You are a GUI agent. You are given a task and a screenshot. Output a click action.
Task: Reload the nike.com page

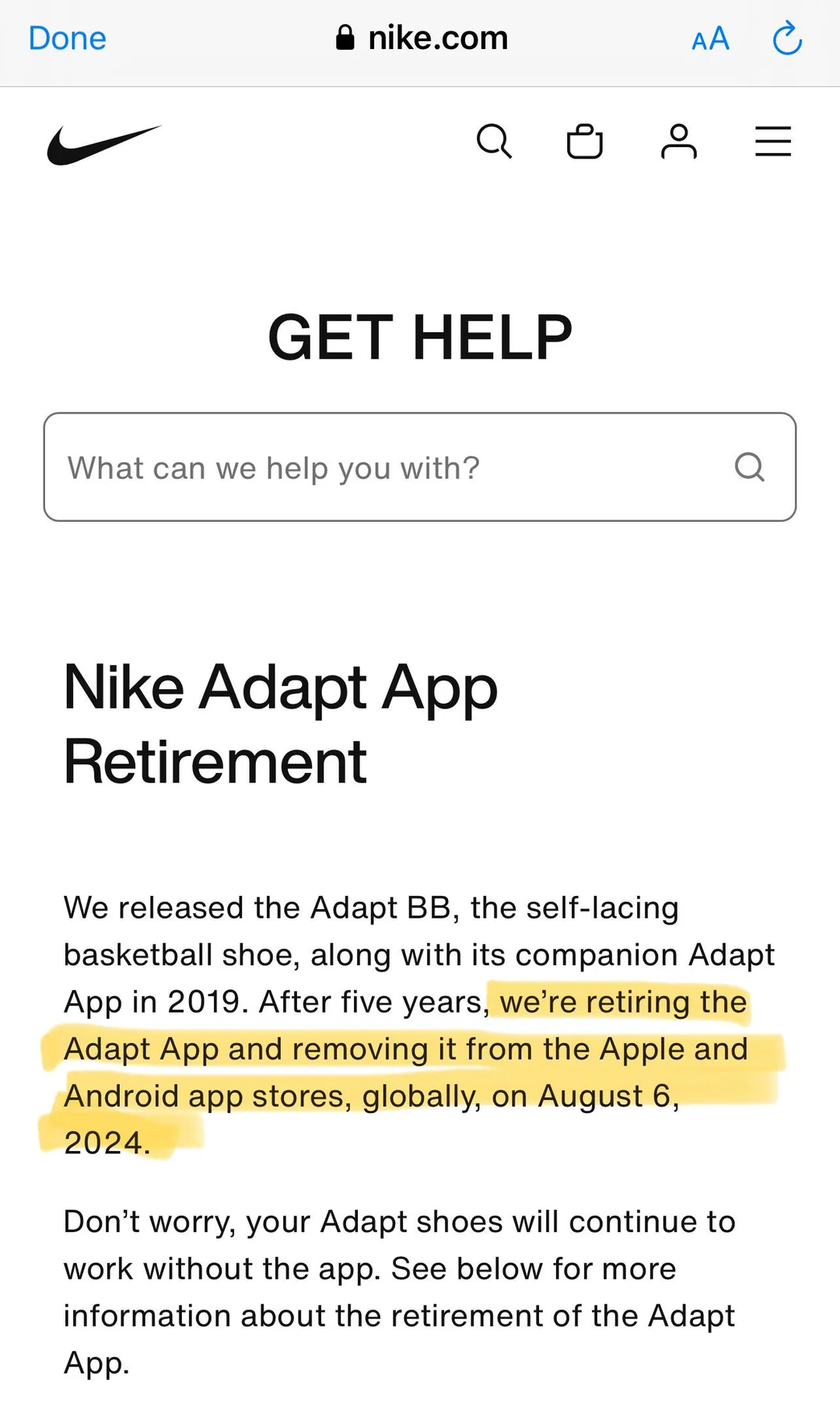(787, 39)
